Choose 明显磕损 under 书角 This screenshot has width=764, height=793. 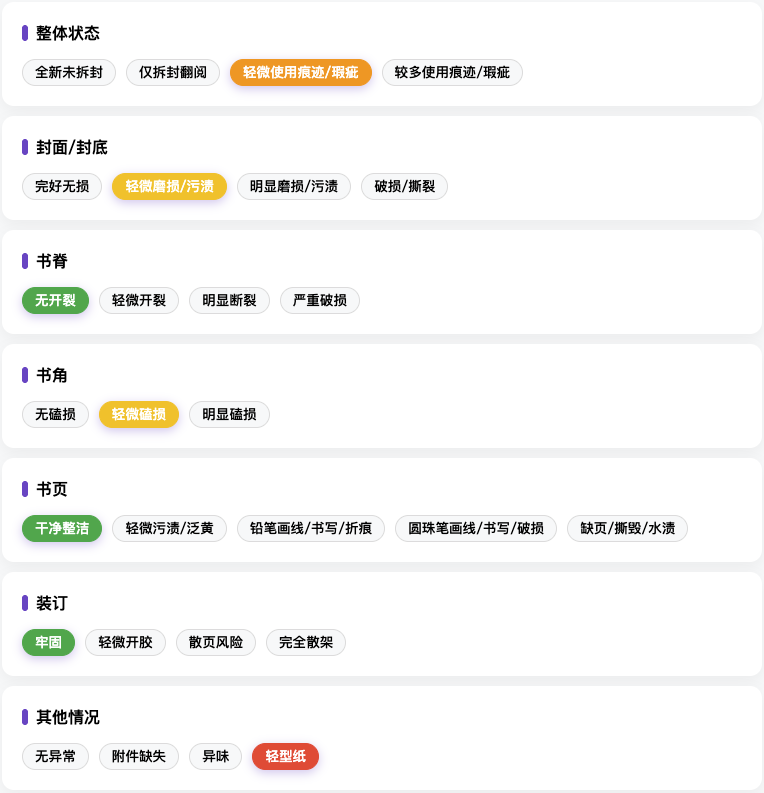[229, 414]
